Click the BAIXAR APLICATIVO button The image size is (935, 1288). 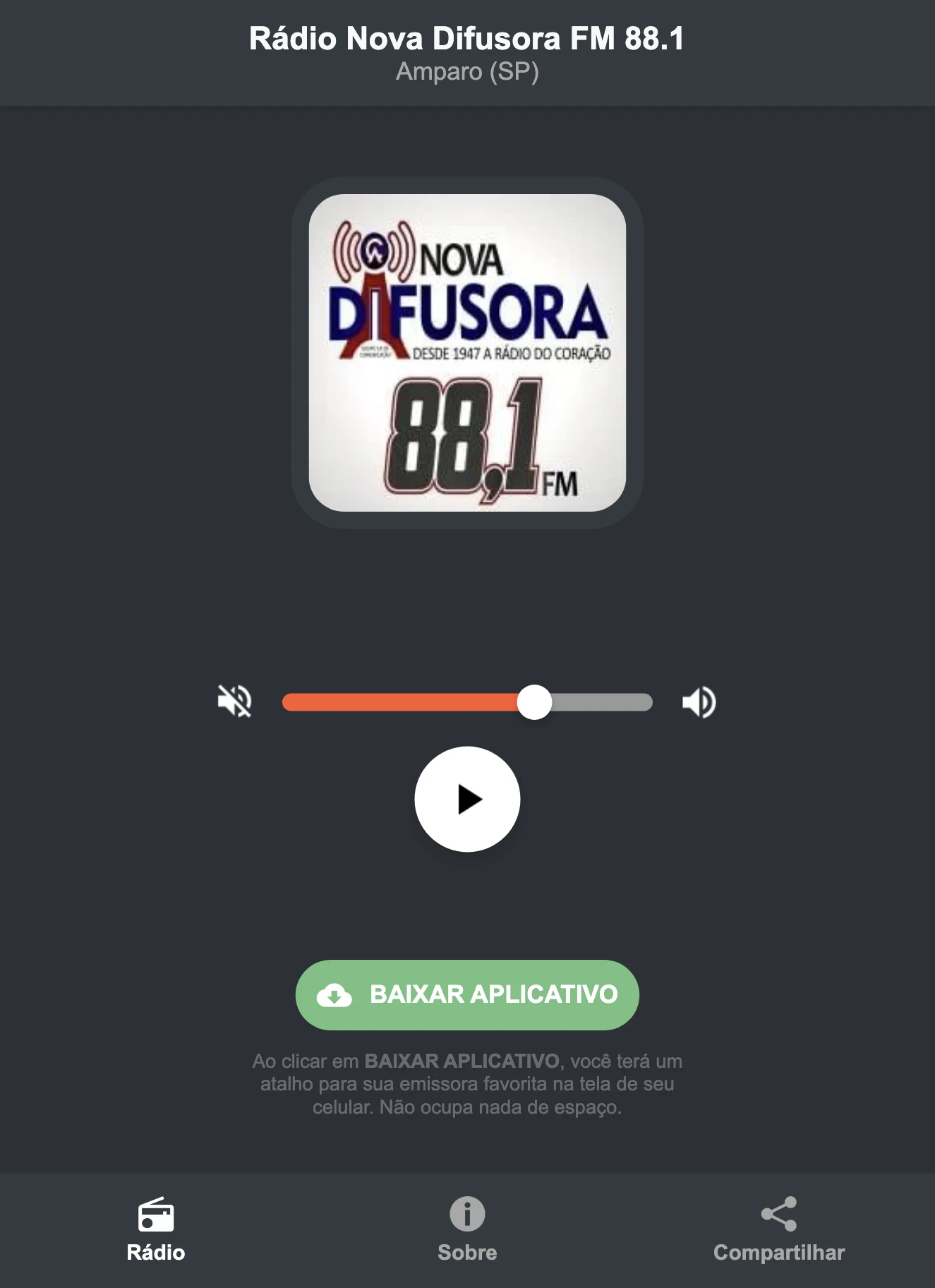tap(467, 995)
